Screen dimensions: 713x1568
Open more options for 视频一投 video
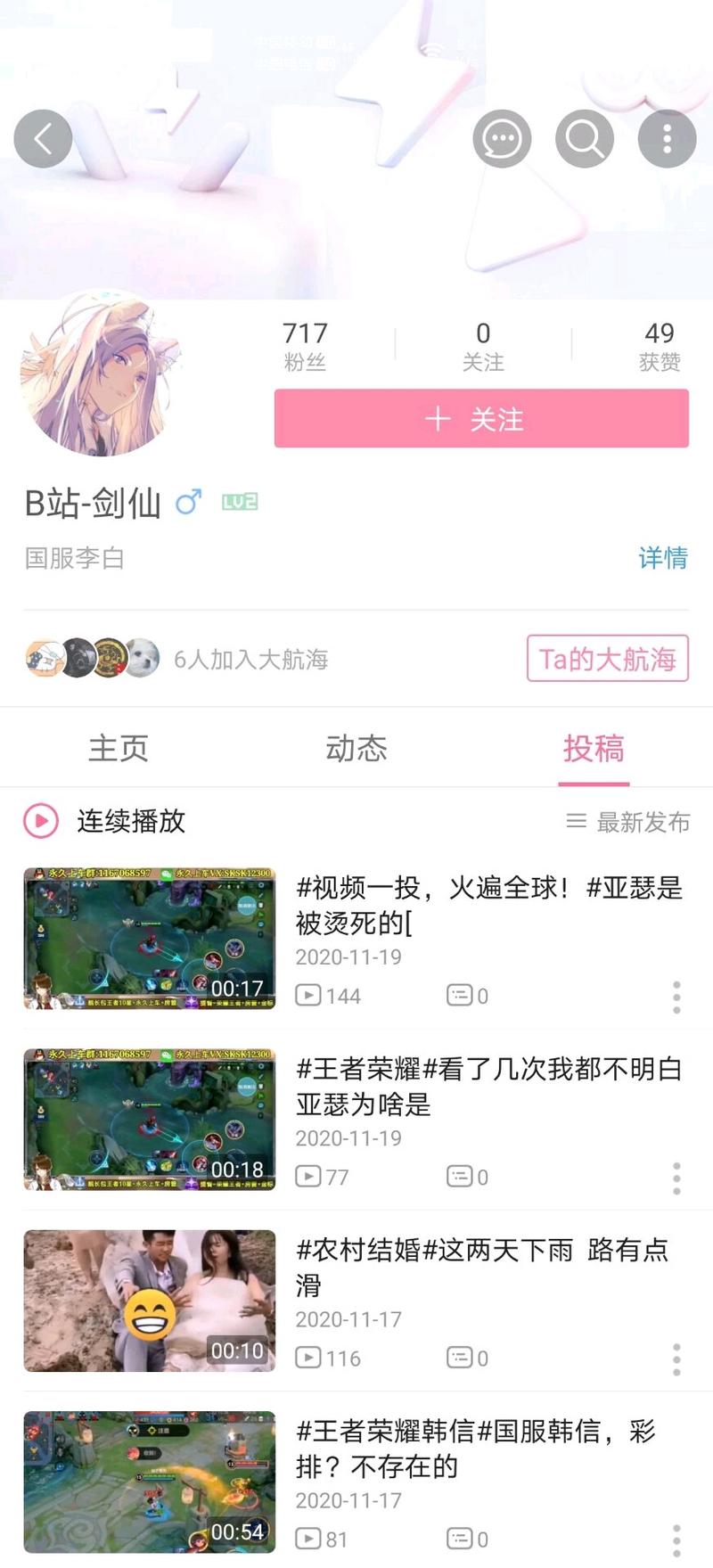tap(676, 997)
